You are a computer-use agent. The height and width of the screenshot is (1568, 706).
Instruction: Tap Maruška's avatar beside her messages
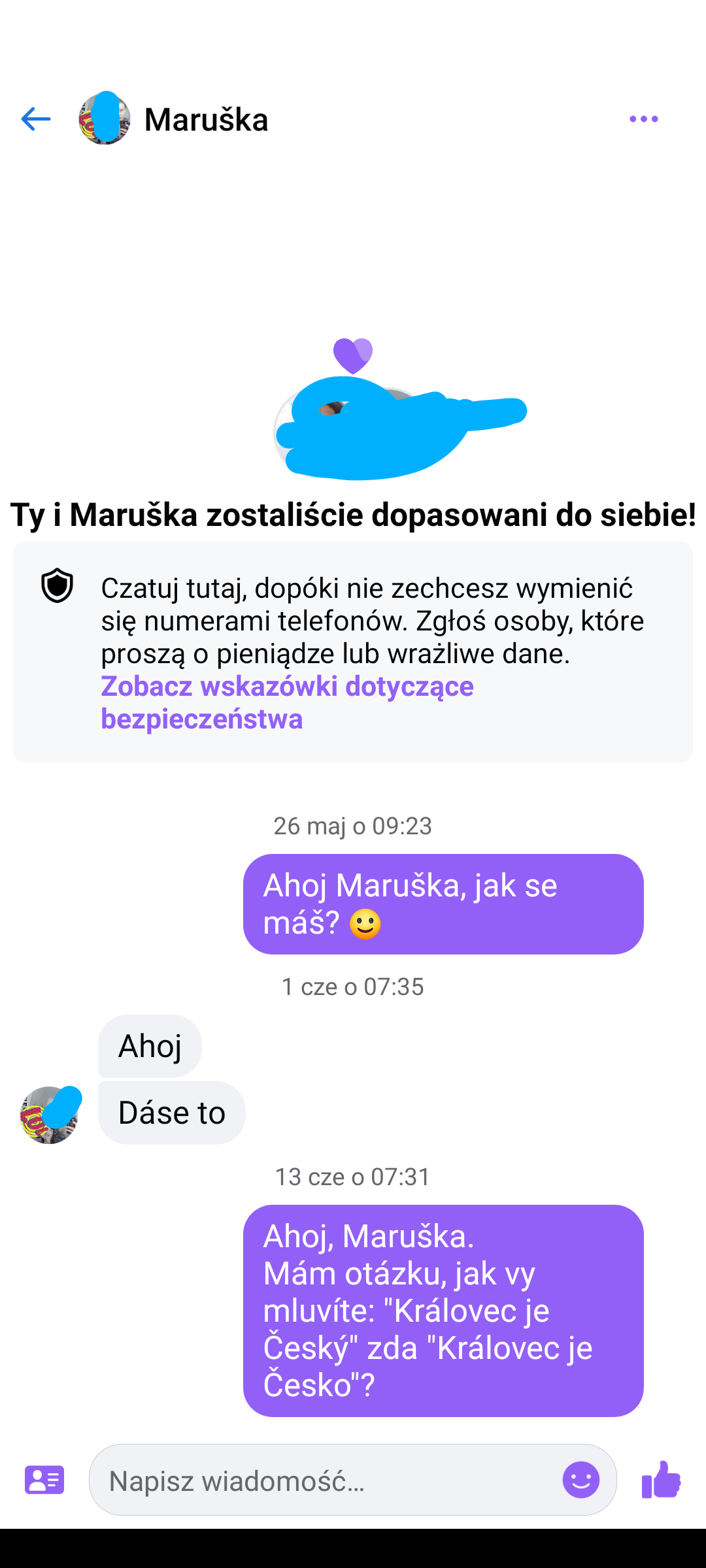point(50,1115)
